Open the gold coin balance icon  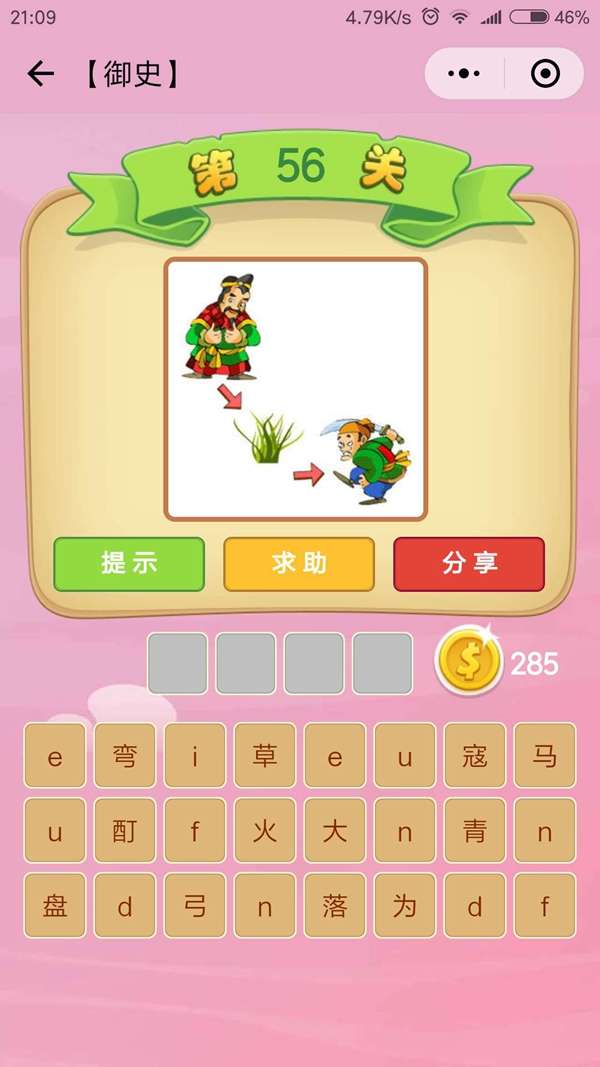(x=468, y=662)
